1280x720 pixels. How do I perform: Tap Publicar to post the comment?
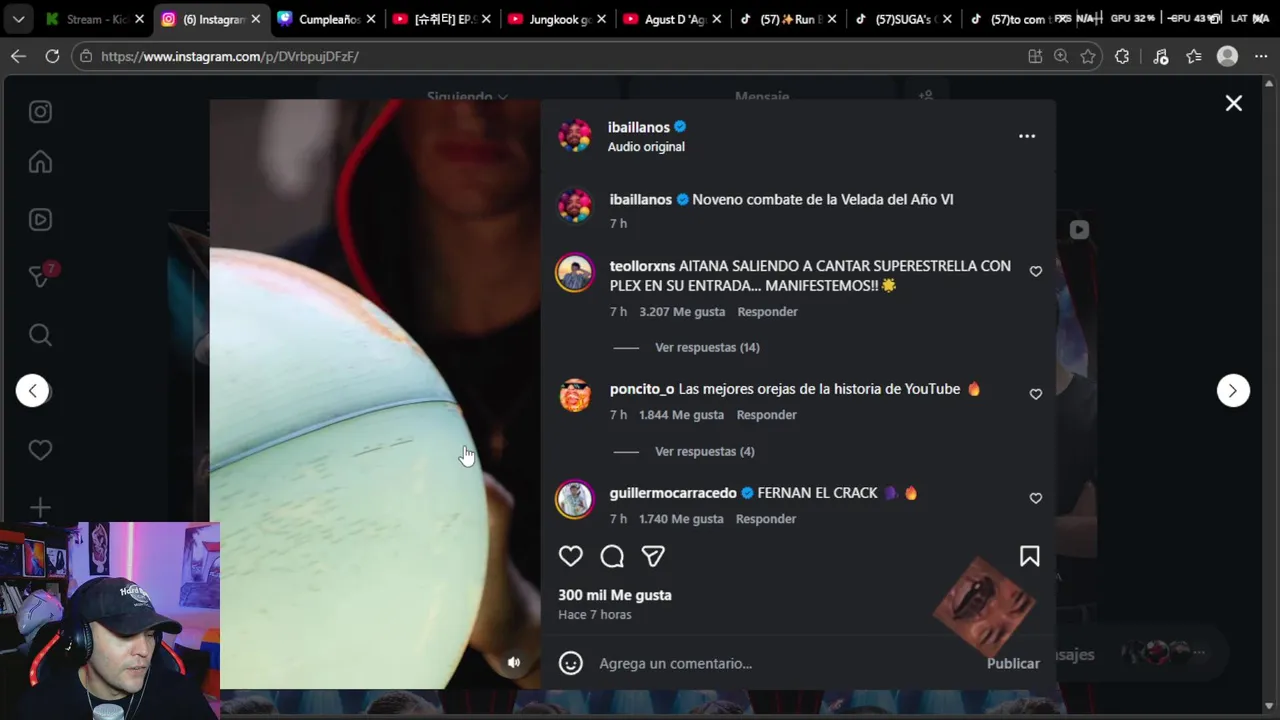click(1012, 663)
